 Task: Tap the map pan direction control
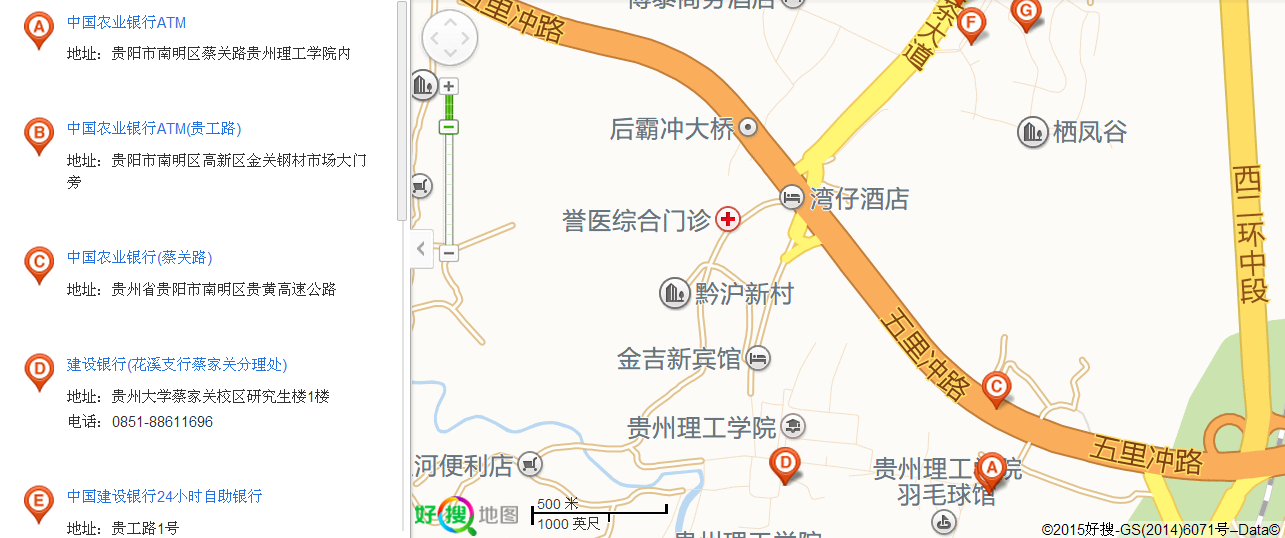point(450,39)
